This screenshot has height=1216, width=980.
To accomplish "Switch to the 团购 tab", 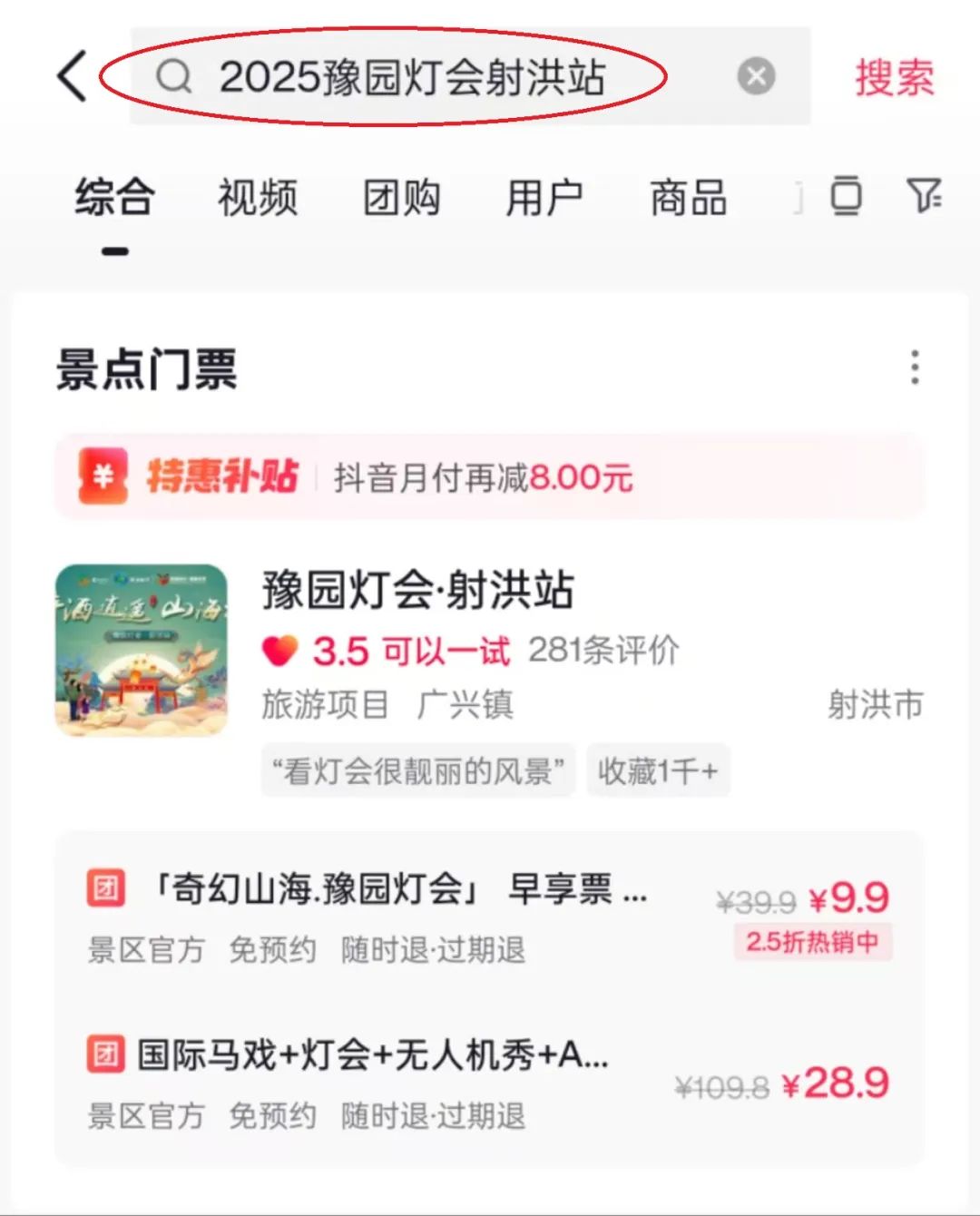I will pos(401,198).
